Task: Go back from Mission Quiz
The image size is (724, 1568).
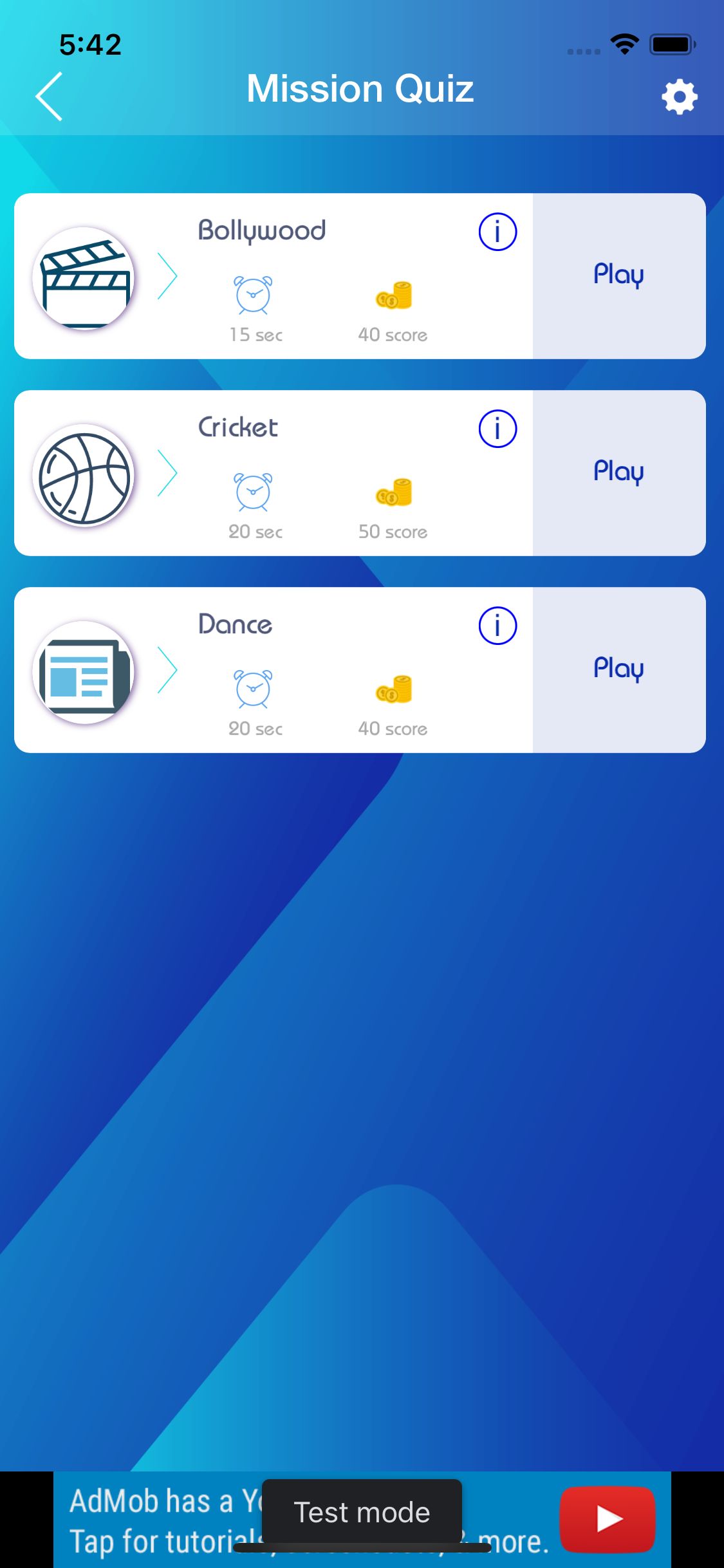Action: pos(49,97)
